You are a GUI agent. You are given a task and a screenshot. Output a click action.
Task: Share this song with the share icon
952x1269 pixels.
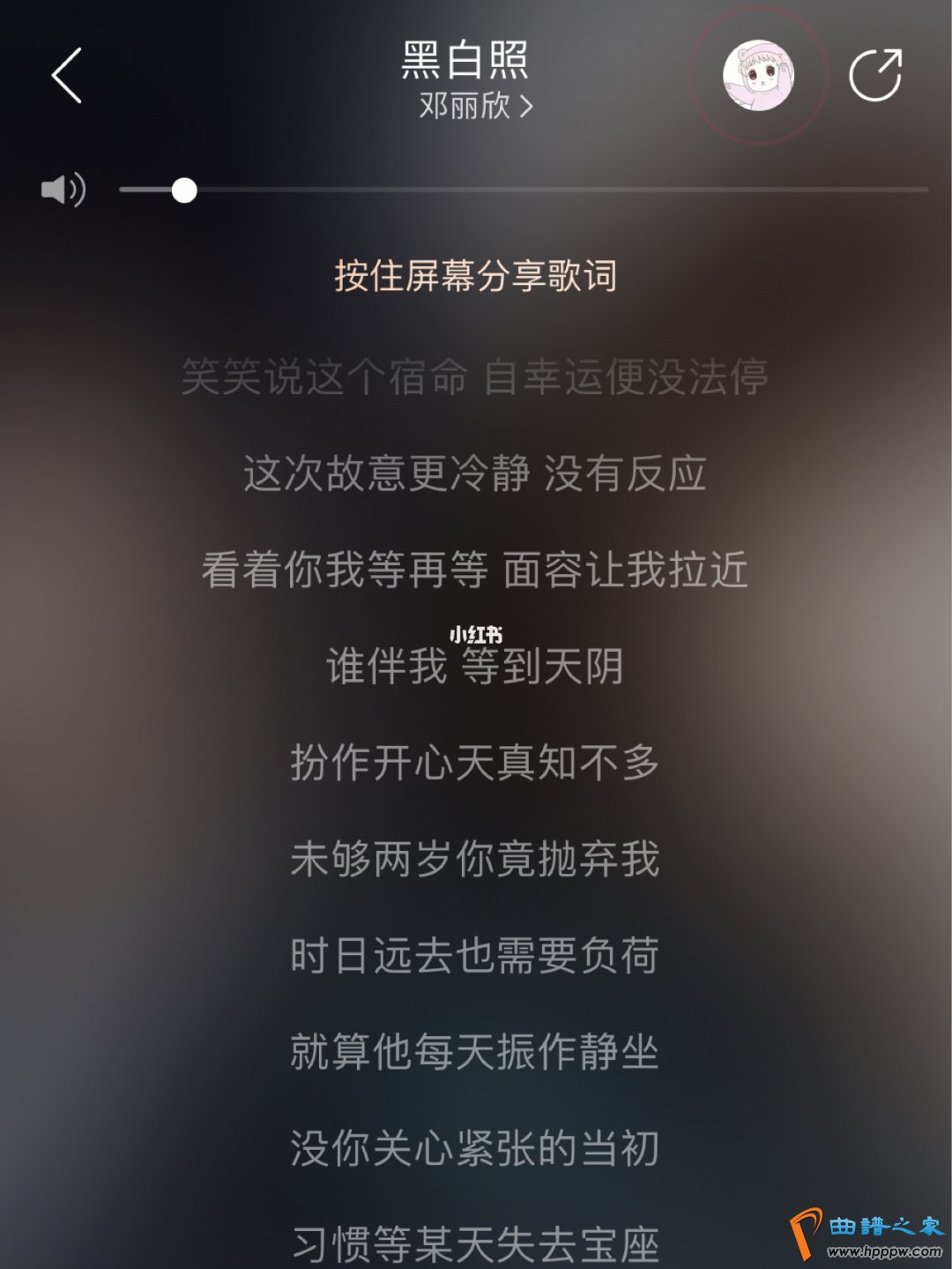875,76
